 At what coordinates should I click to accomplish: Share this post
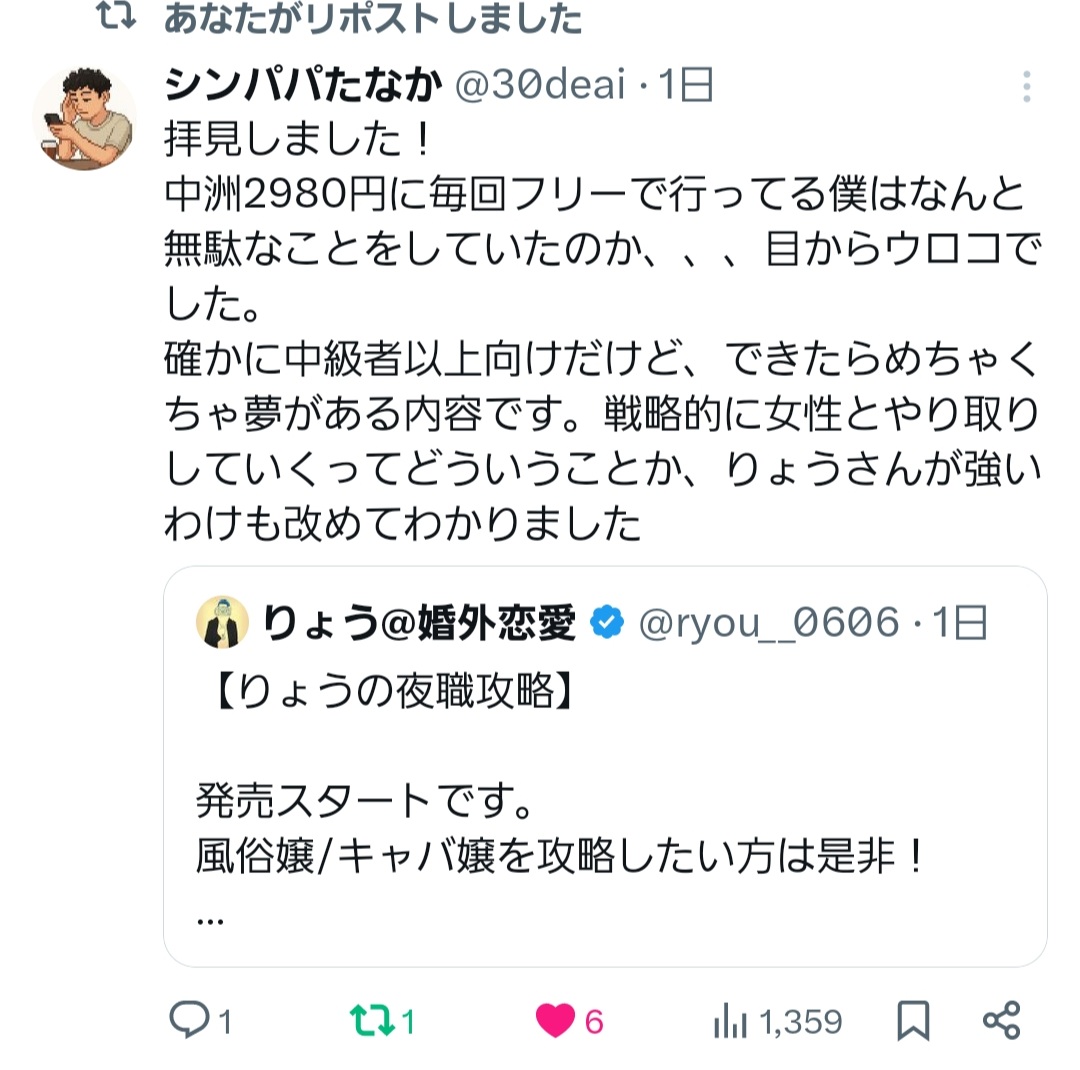pos(1001,1021)
